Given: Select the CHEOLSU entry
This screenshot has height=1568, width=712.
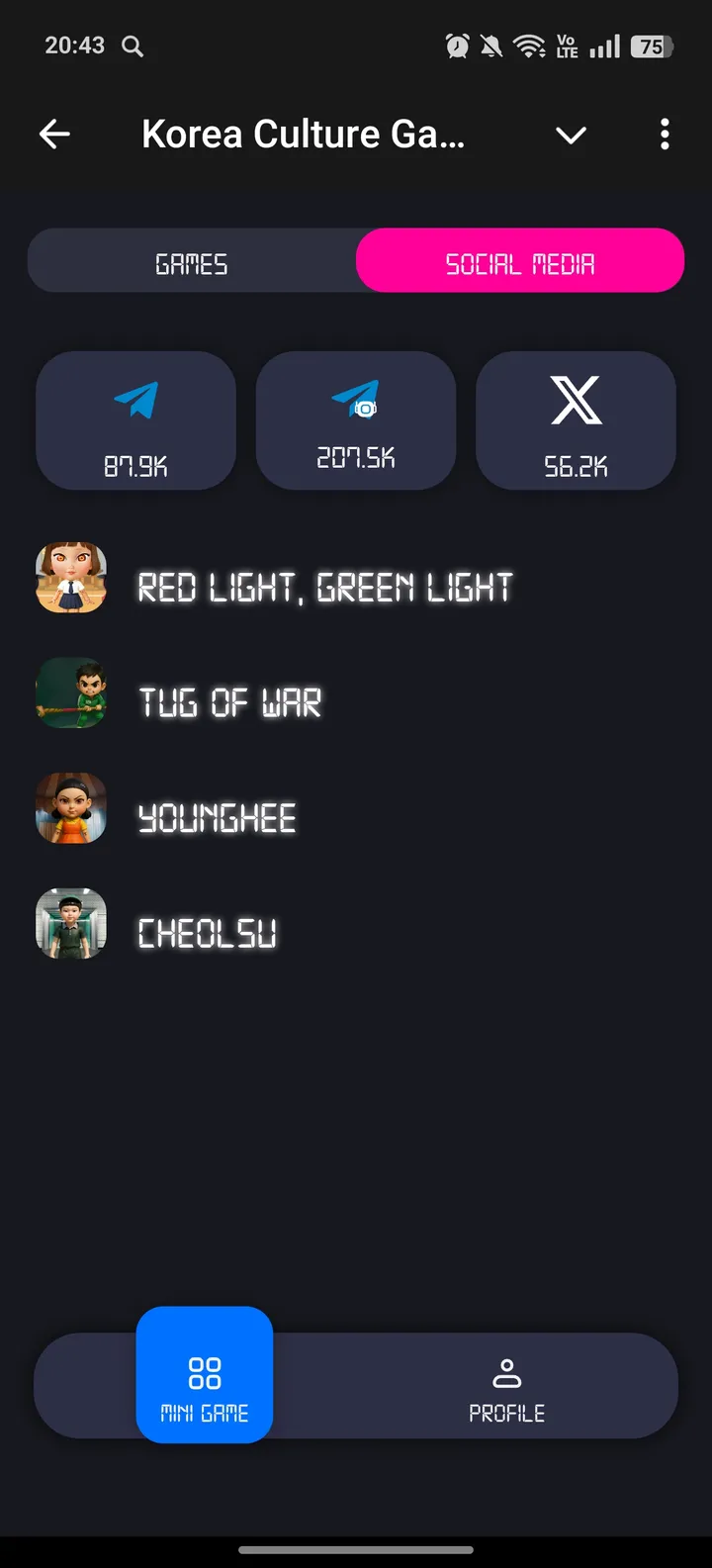Looking at the screenshot, I should click(x=206, y=933).
